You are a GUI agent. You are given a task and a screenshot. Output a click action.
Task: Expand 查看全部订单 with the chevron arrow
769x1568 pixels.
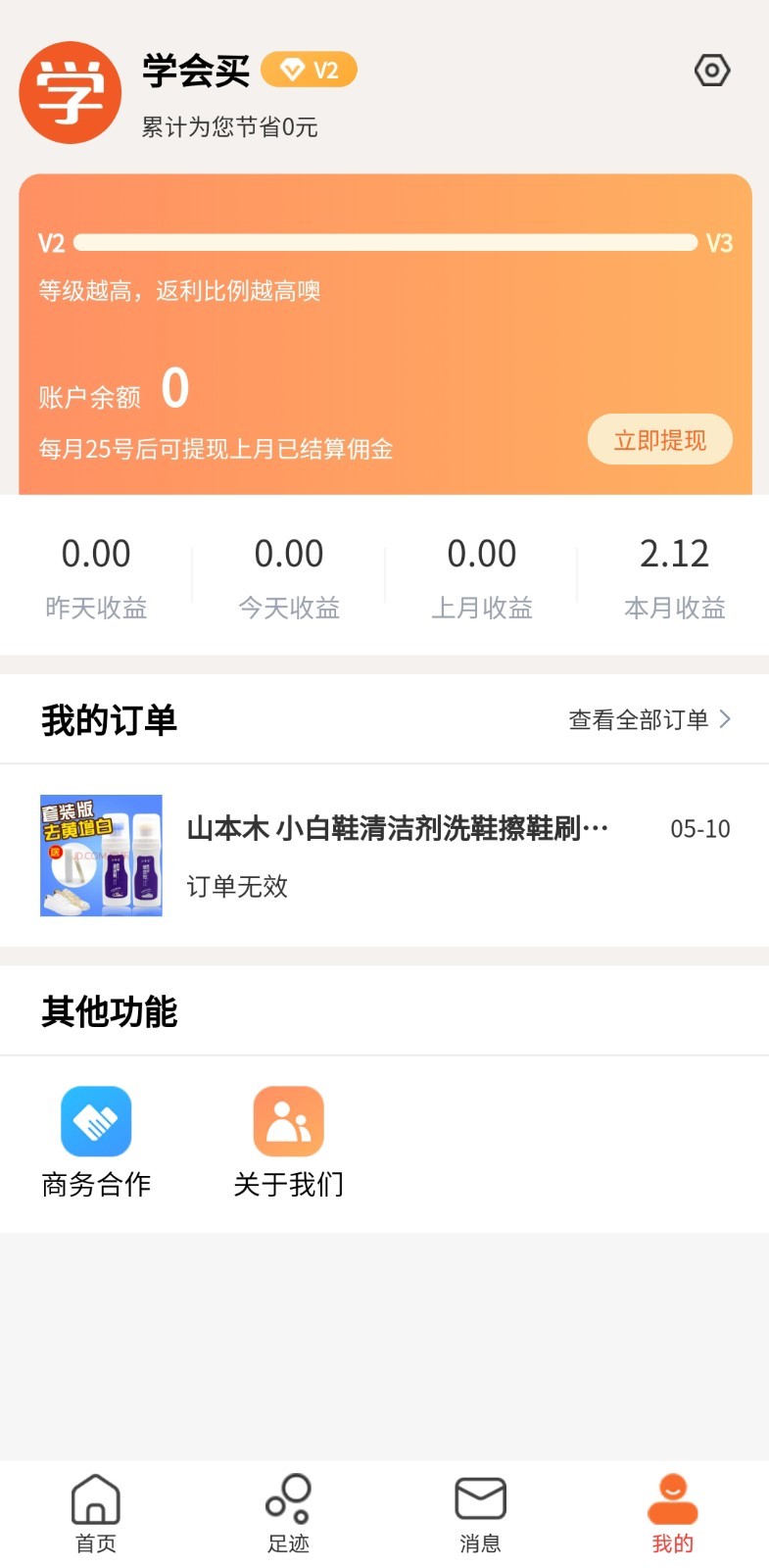coord(725,718)
